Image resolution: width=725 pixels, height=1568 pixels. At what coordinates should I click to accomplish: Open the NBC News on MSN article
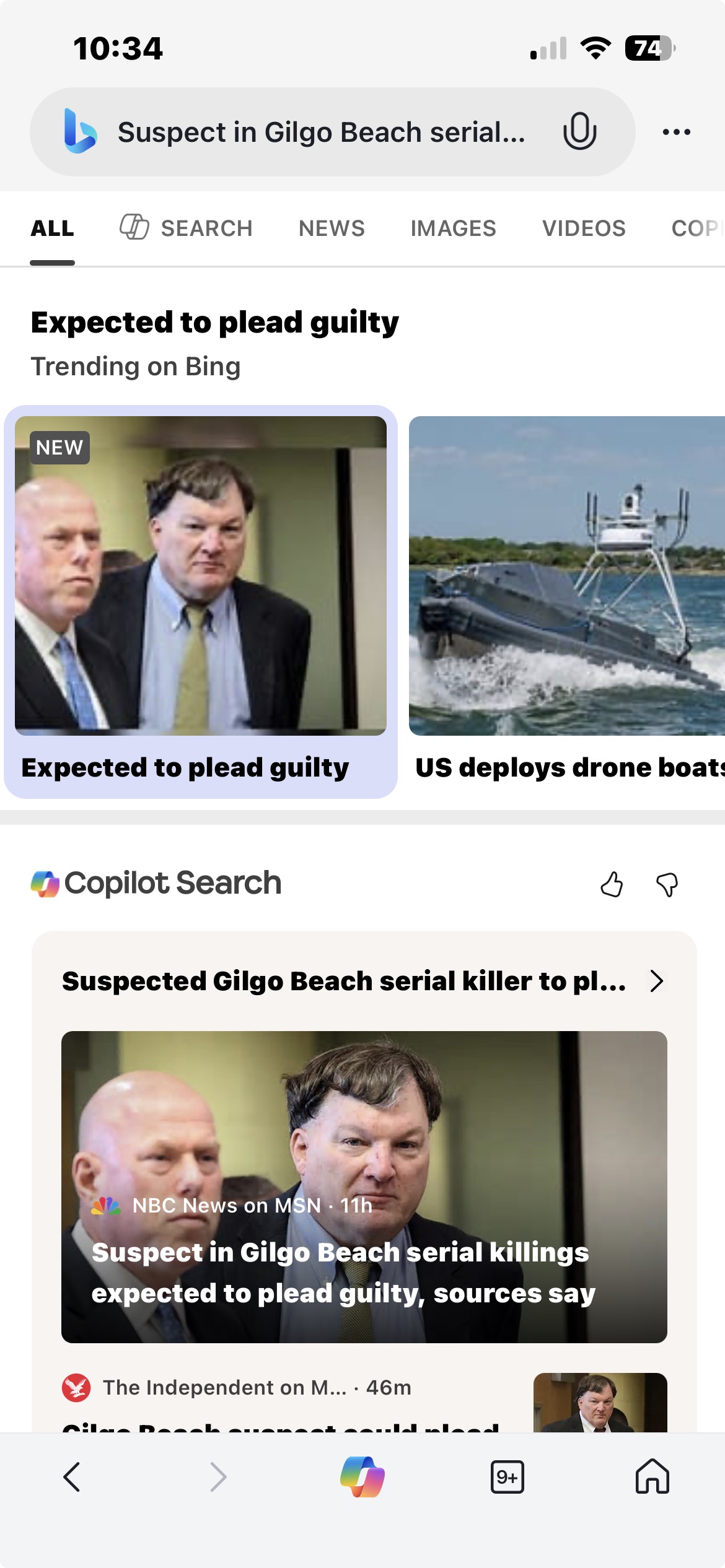(x=364, y=1187)
